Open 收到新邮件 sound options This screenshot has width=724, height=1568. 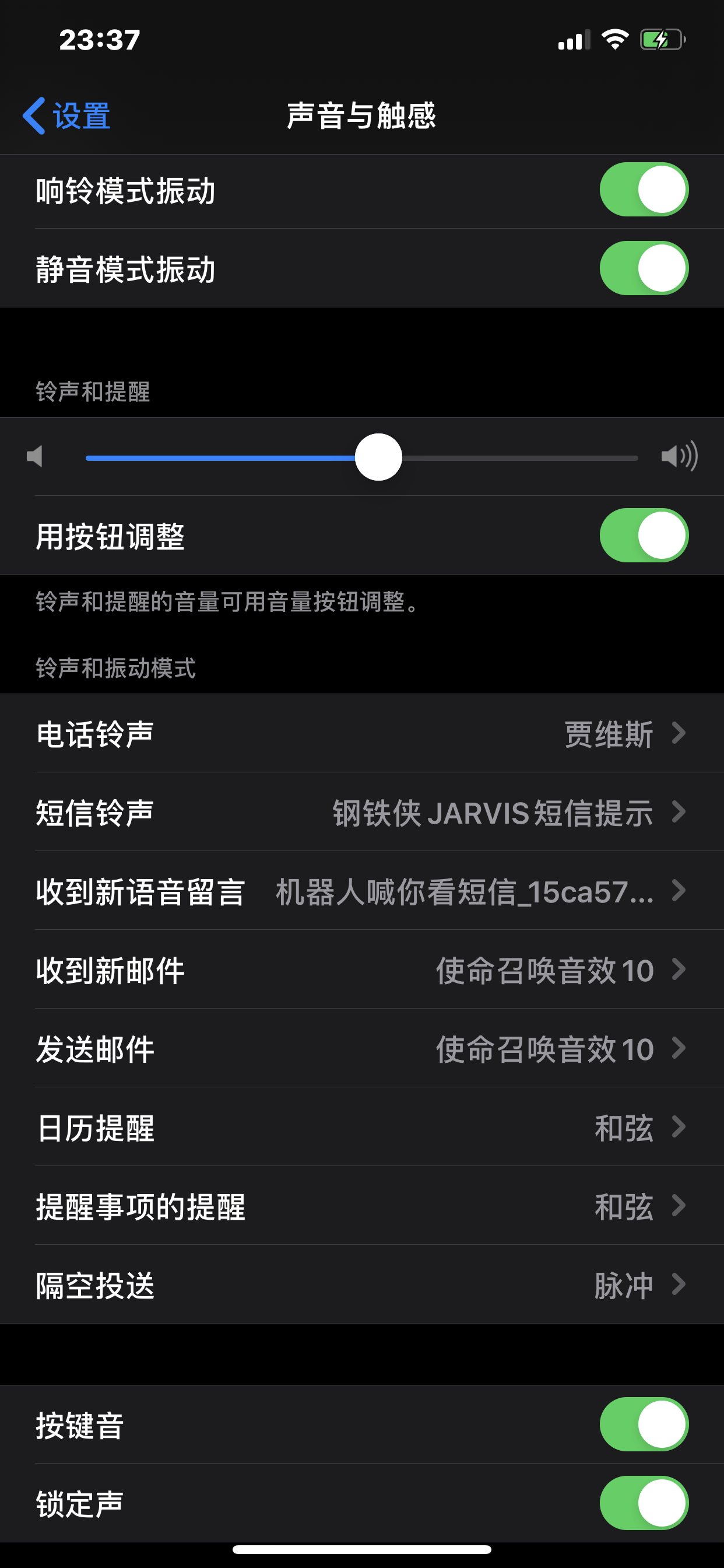(x=361, y=970)
